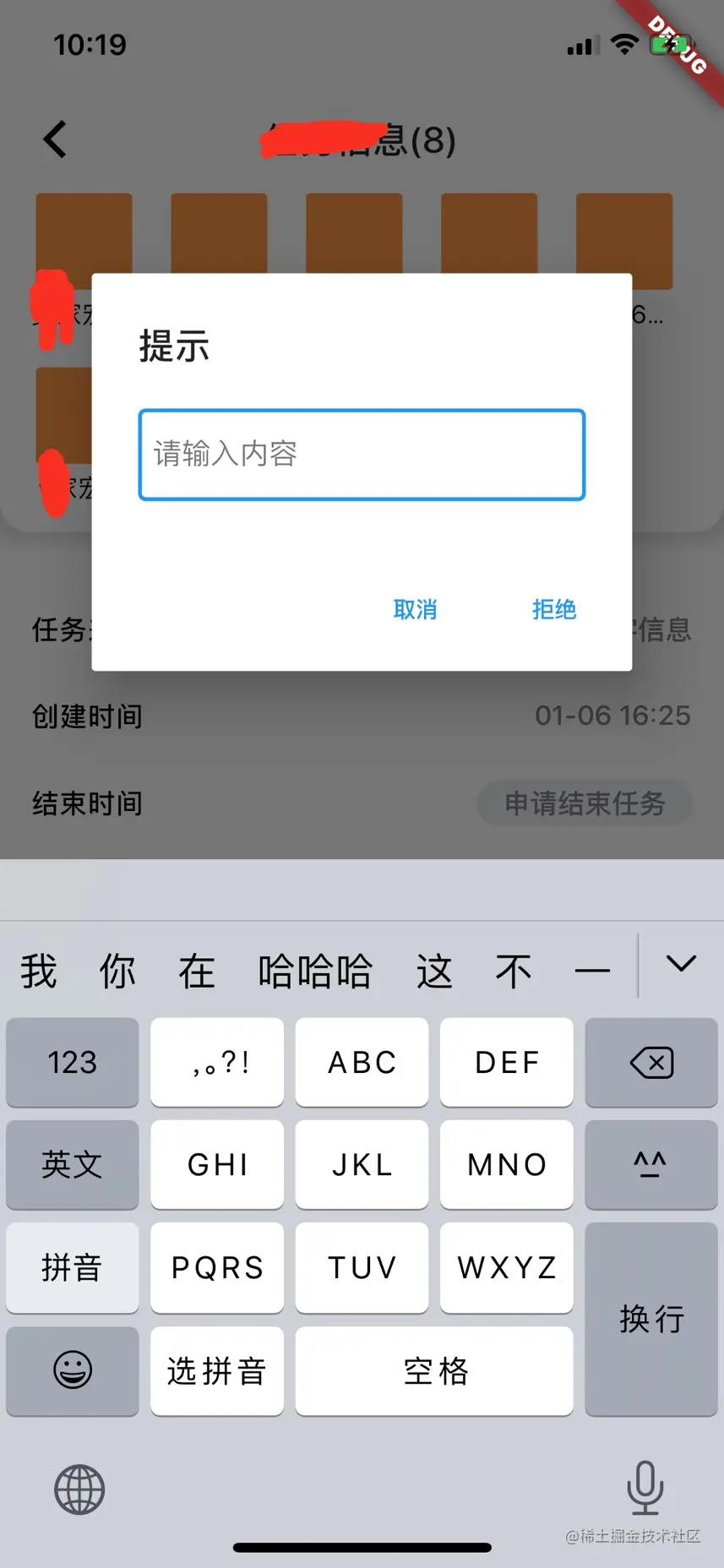Switch input language with globe icon
The height and width of the screenshot is (1568, 724).
click(79, 1489)
